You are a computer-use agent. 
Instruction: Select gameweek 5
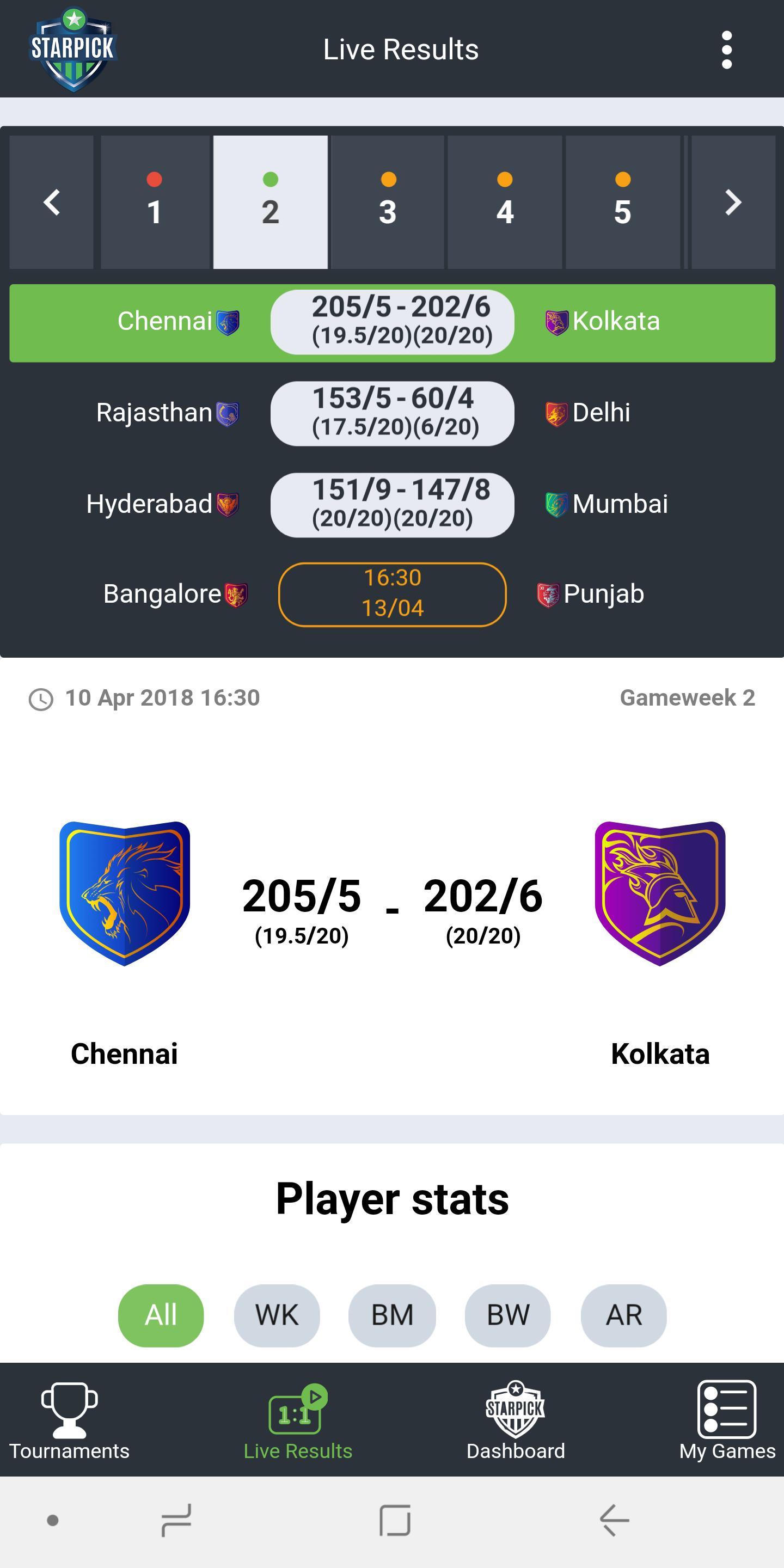click(x=622, y=202)
